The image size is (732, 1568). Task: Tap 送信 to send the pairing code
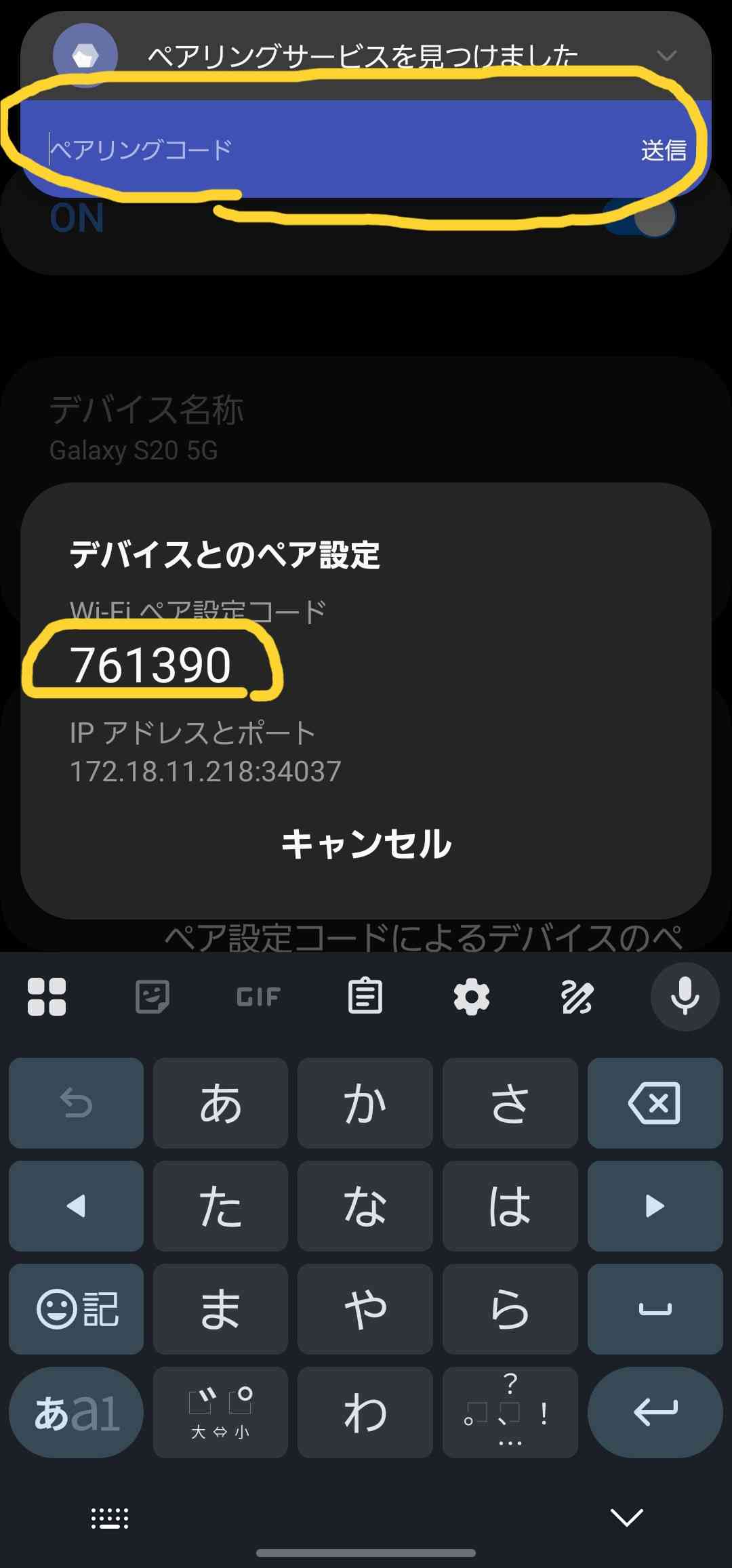(664, 150)
